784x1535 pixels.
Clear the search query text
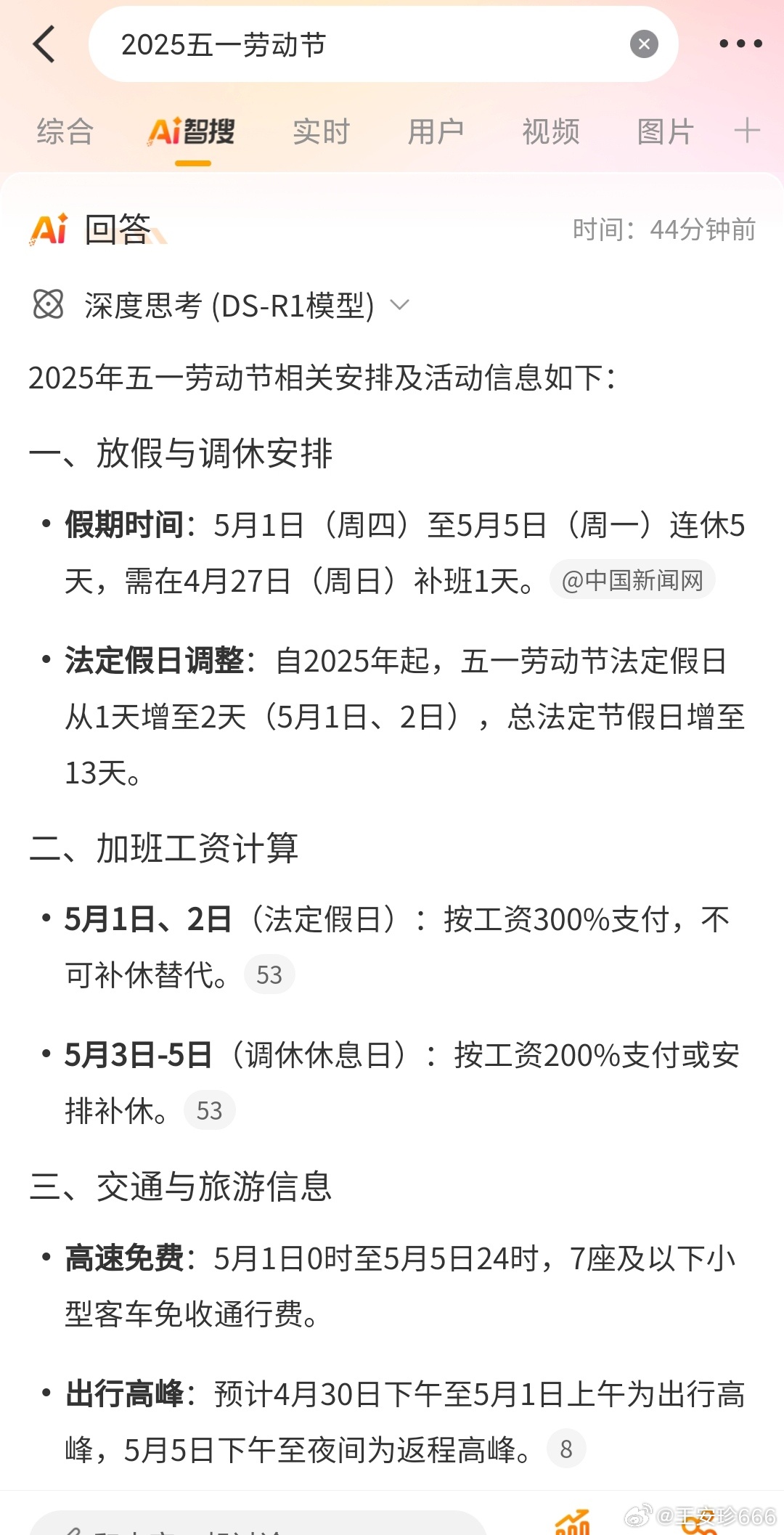pos(643,44)
